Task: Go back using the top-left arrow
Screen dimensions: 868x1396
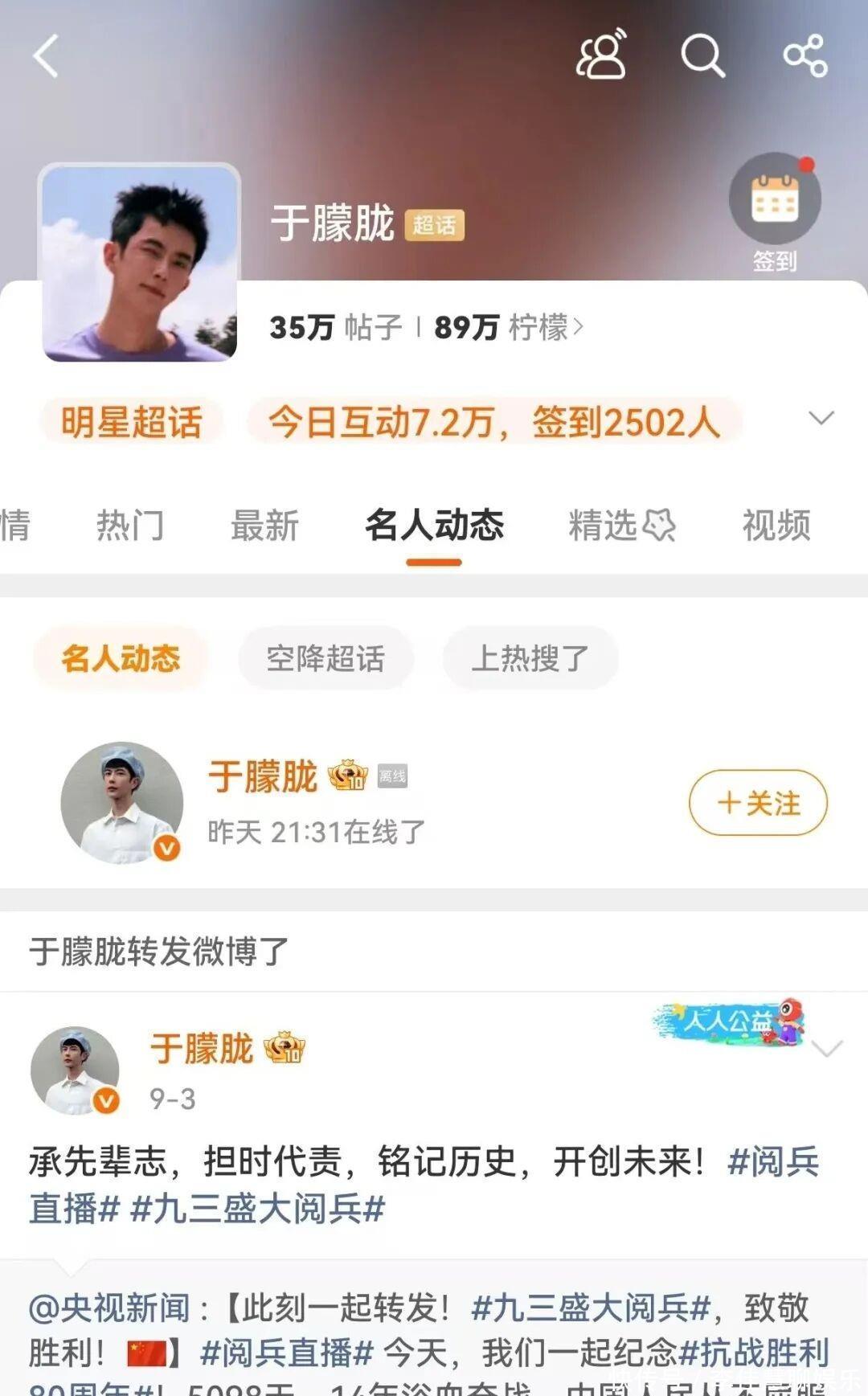Action: [x=47, y=56]
